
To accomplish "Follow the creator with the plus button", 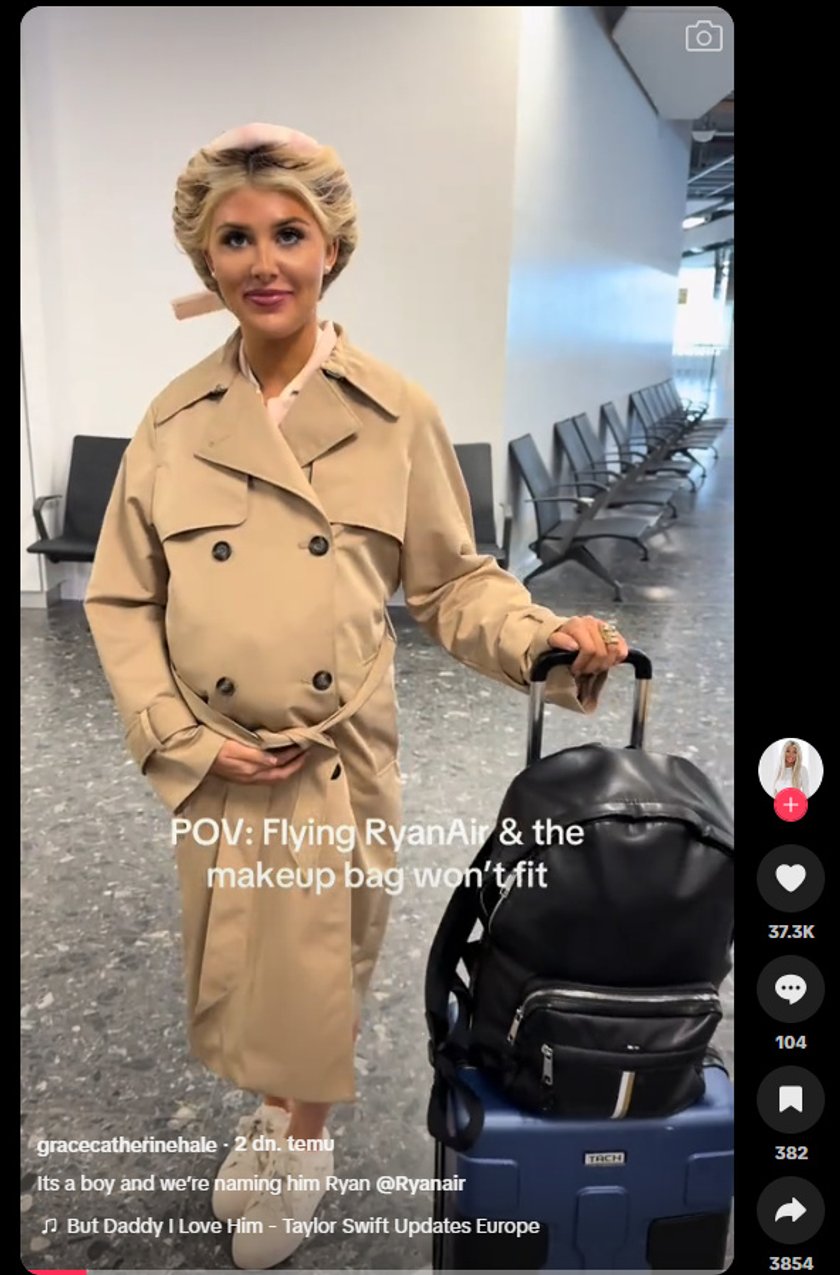I will 790,804.
